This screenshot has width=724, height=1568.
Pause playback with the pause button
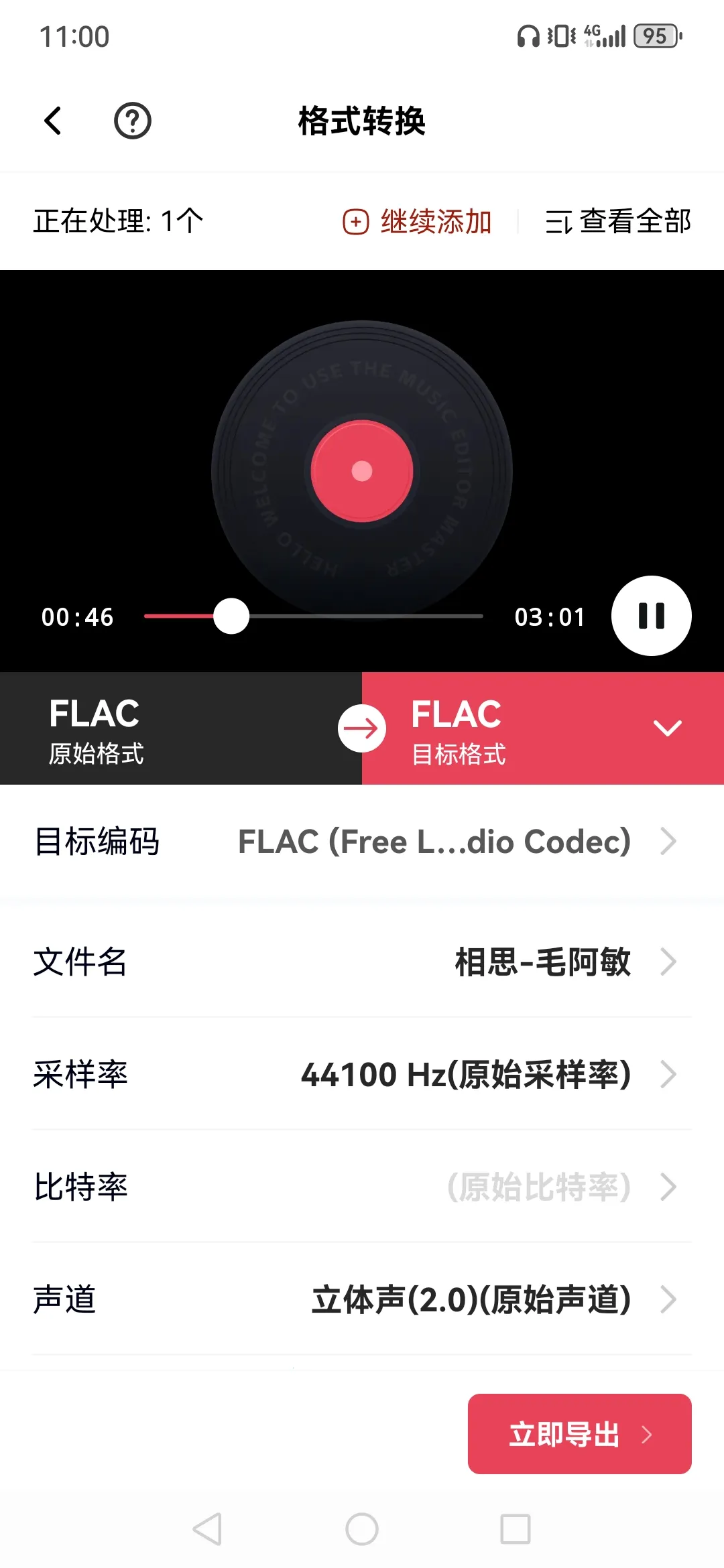pyautogui.click(x=651, y=616)
